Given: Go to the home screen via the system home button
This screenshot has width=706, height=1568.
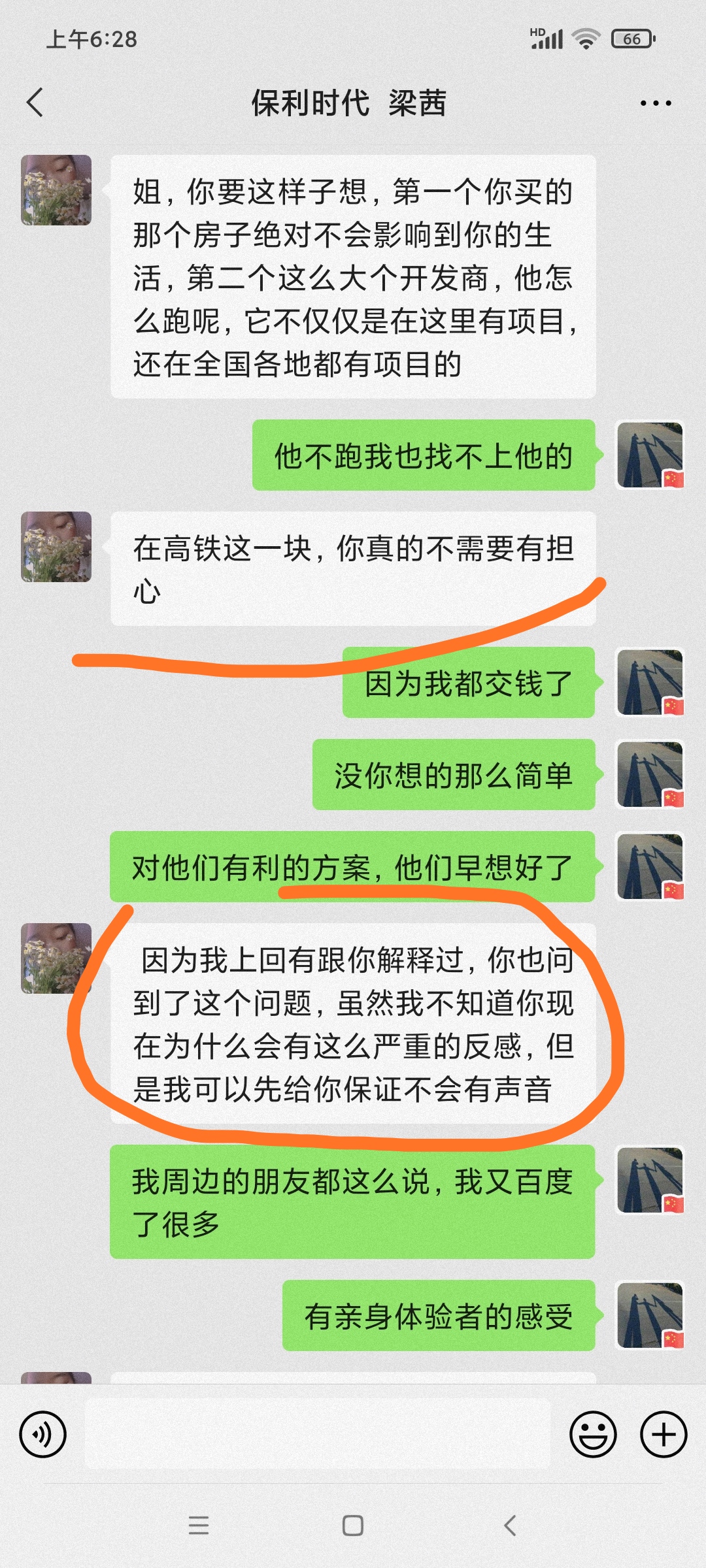Looking at the screenshot, I should [x=353, y=1526].
